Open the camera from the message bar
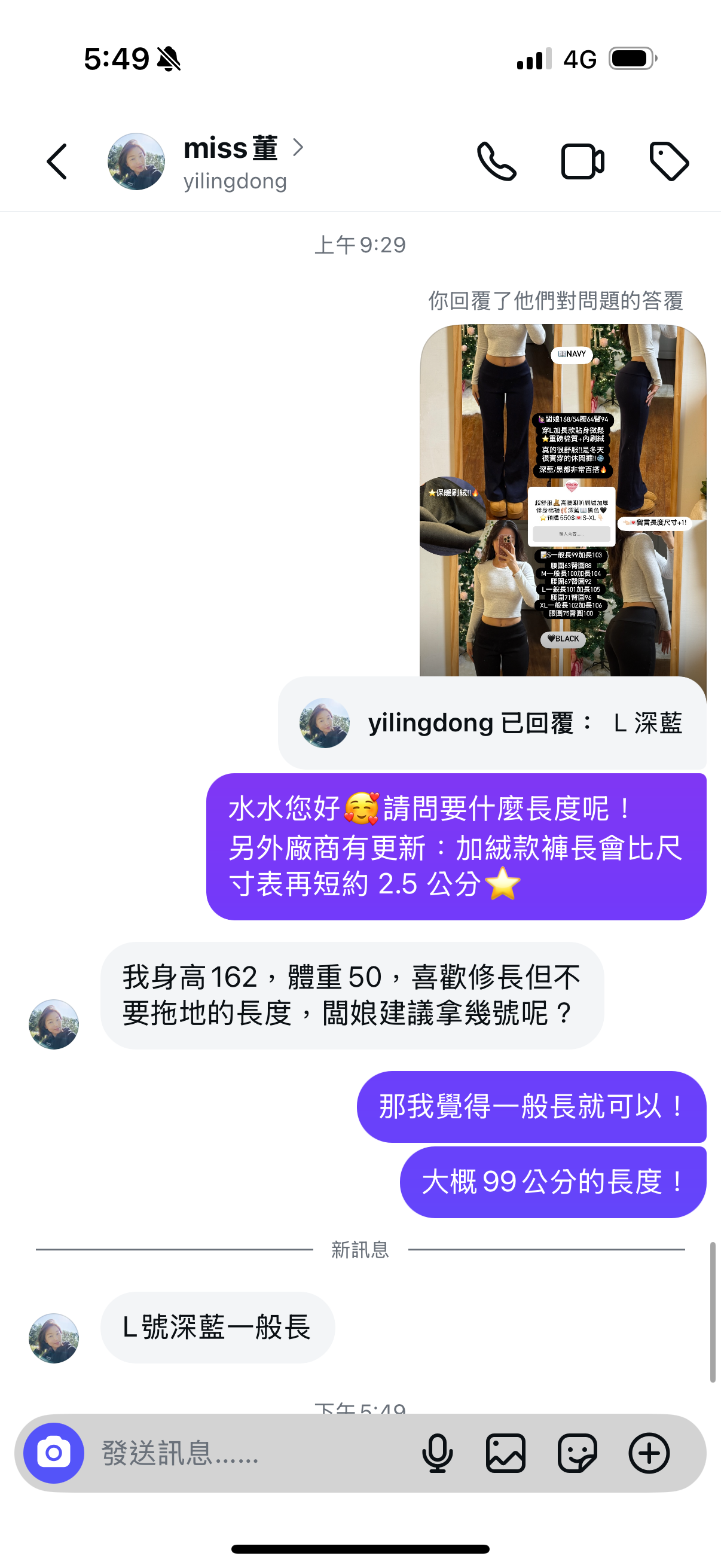Viewport: 721px width, 1568px height. point(54,1453)
